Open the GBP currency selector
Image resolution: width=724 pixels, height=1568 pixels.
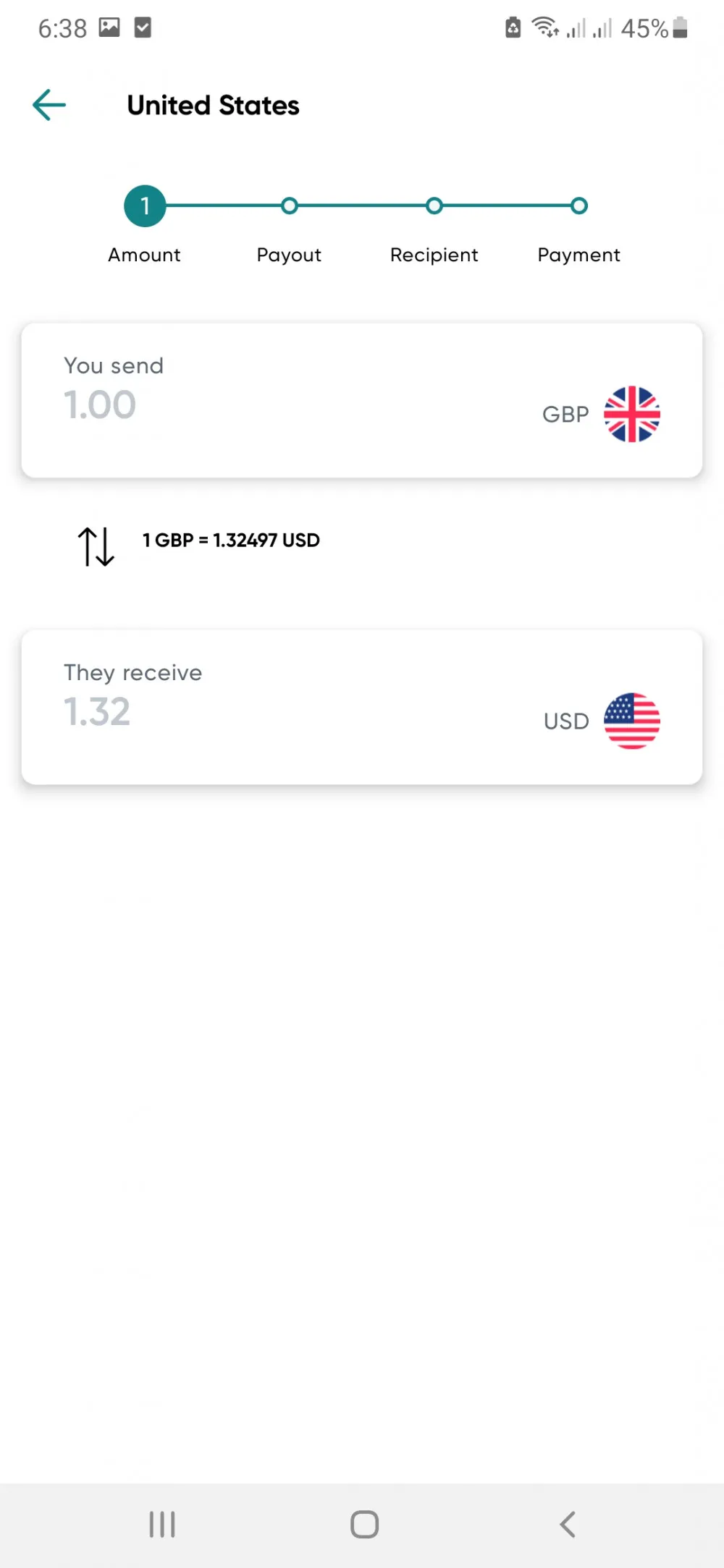pos(601,415)
